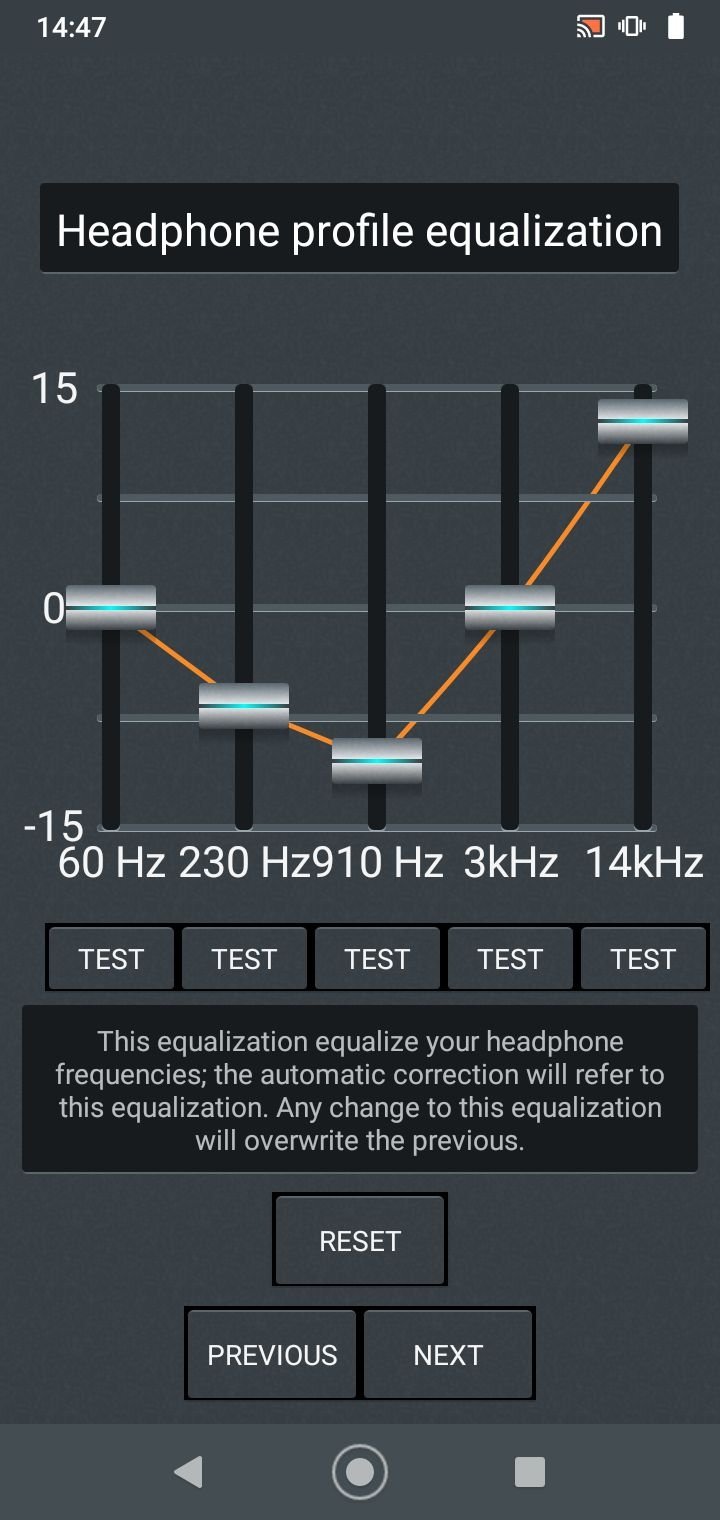The image size is (720, 1520).
Task: Tap the 3kHz slider handle
Action: pos(510,607)
